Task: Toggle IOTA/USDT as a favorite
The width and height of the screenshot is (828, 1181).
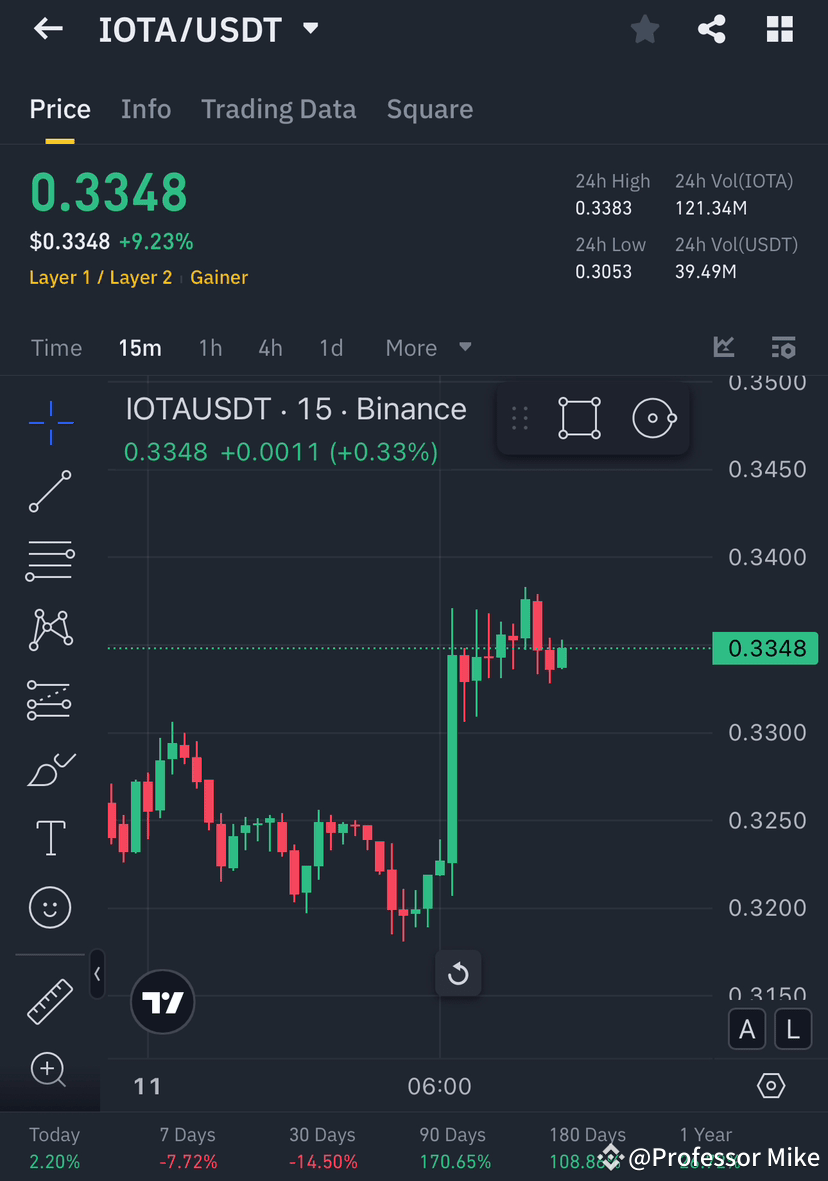Action: [644, 29]
